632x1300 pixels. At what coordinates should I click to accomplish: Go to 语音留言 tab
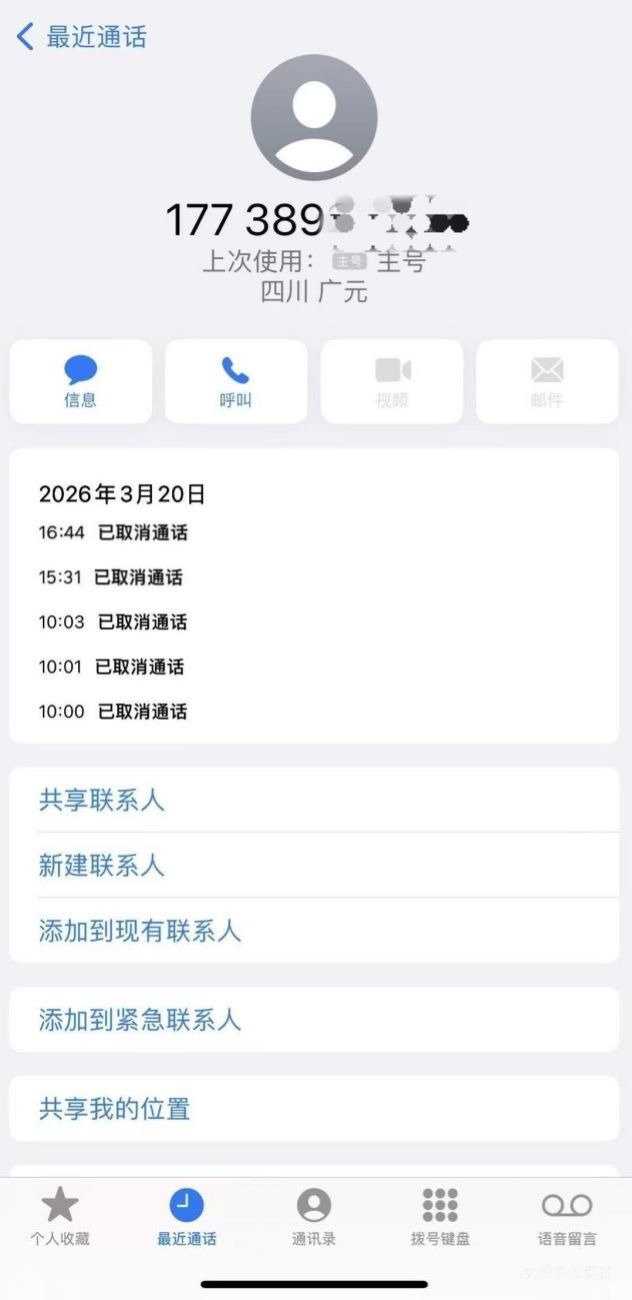[x=567, y=1217]
